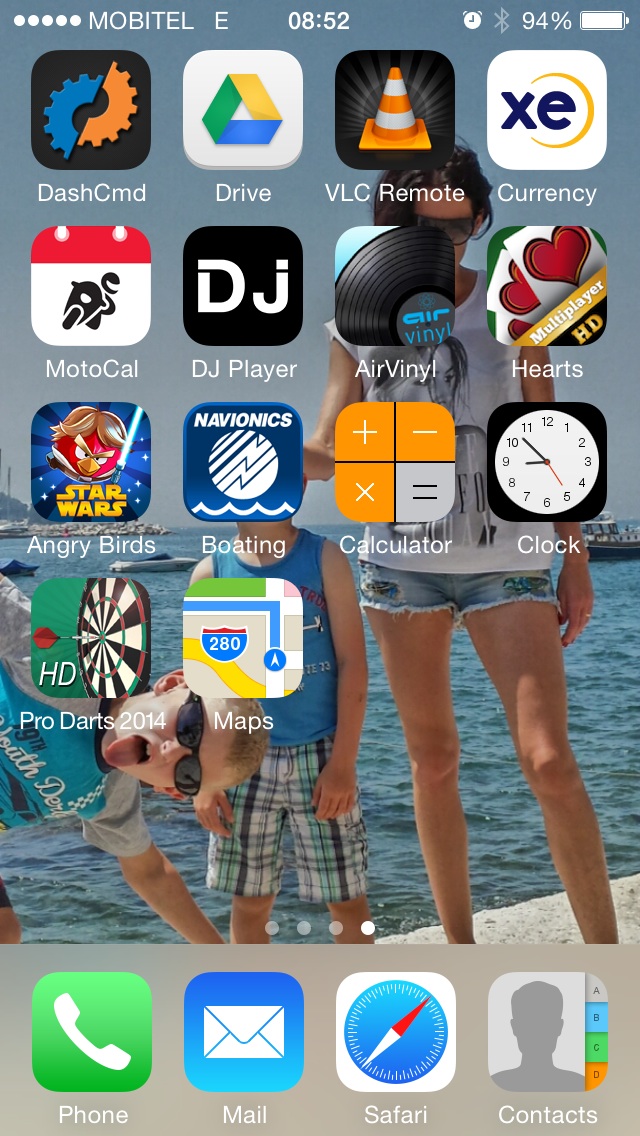Screen dimensions: 640x1136
Task: Open Maps
Action: (243, 638)
